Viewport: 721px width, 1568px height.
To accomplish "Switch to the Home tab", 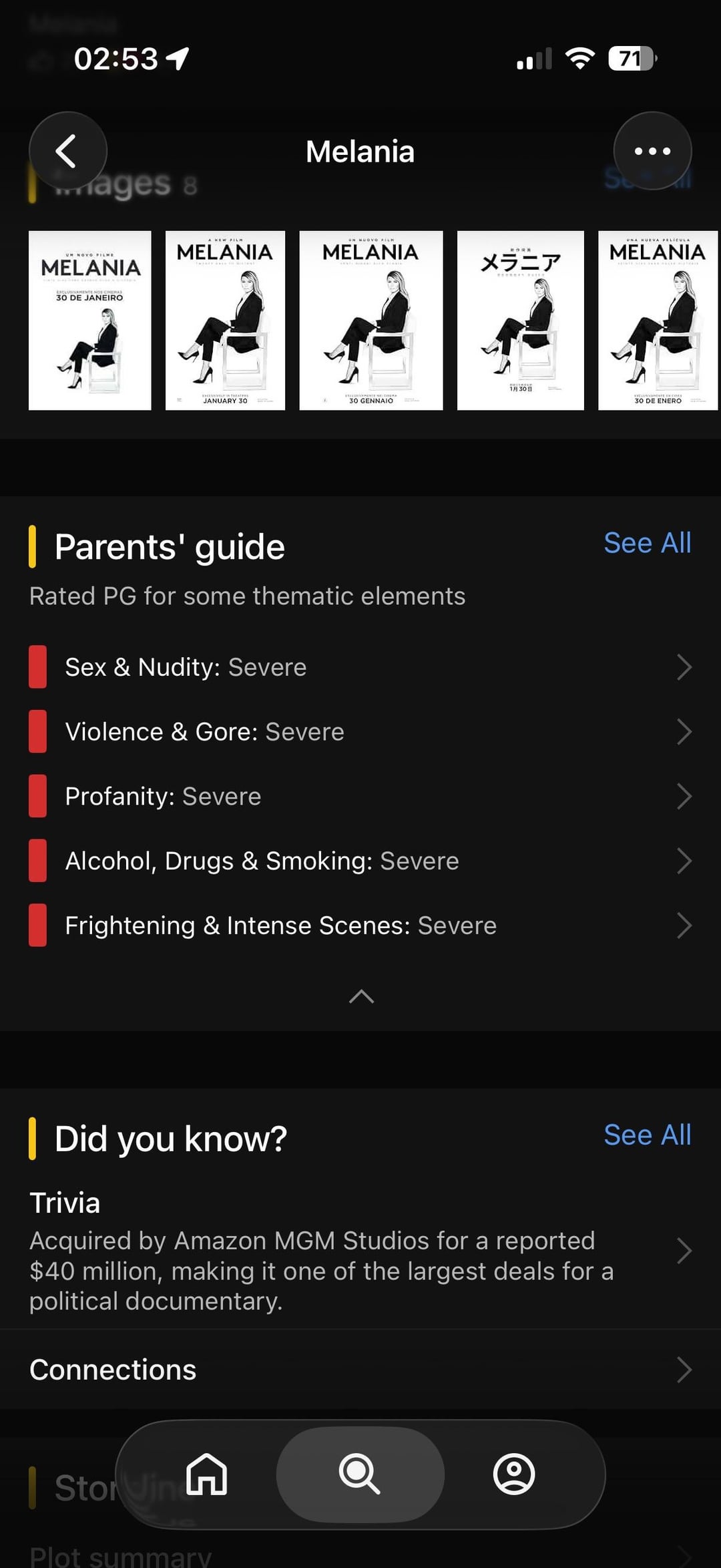I will tap(207, 1474).
